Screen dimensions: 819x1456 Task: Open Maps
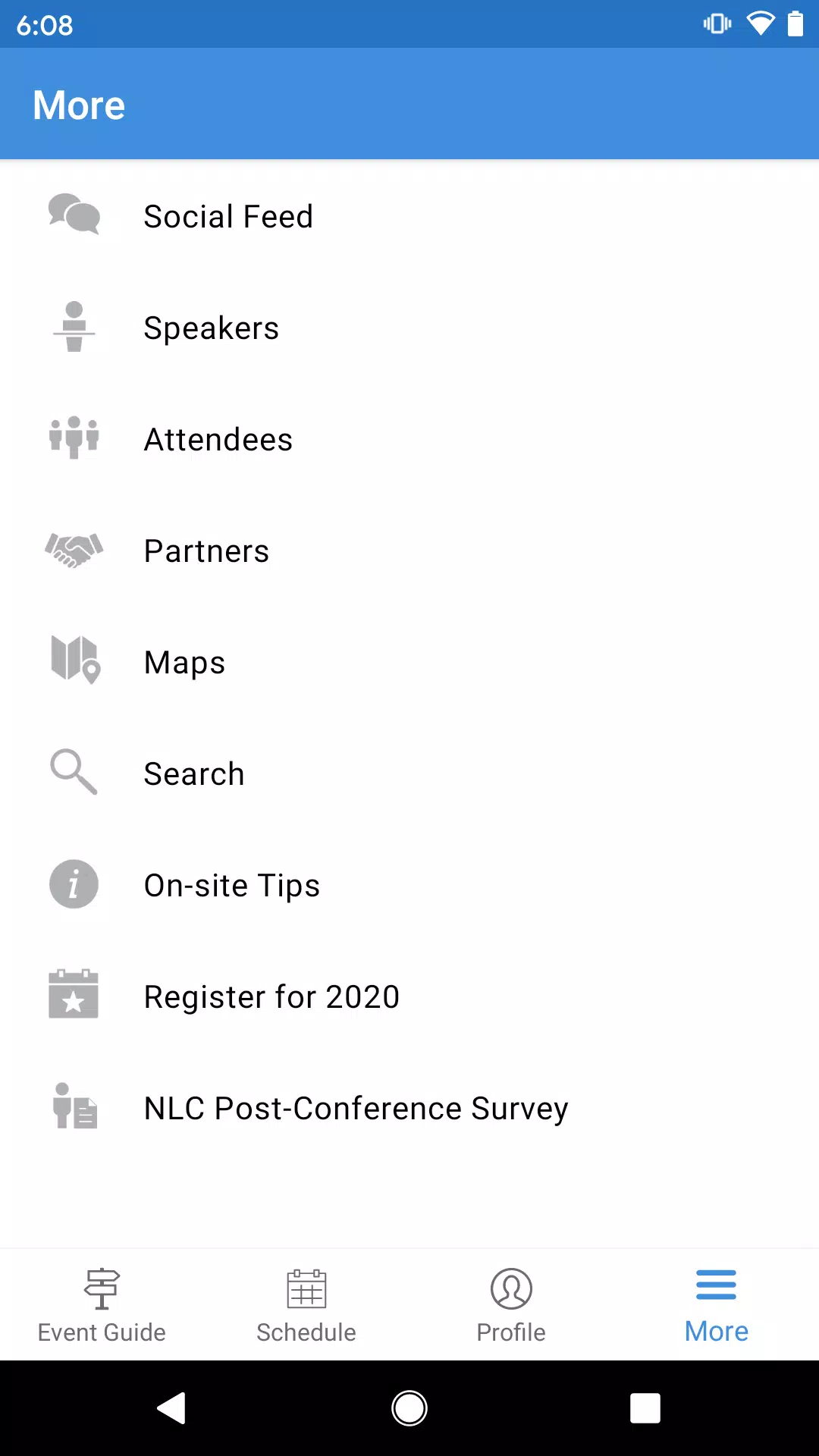[409, 662]
